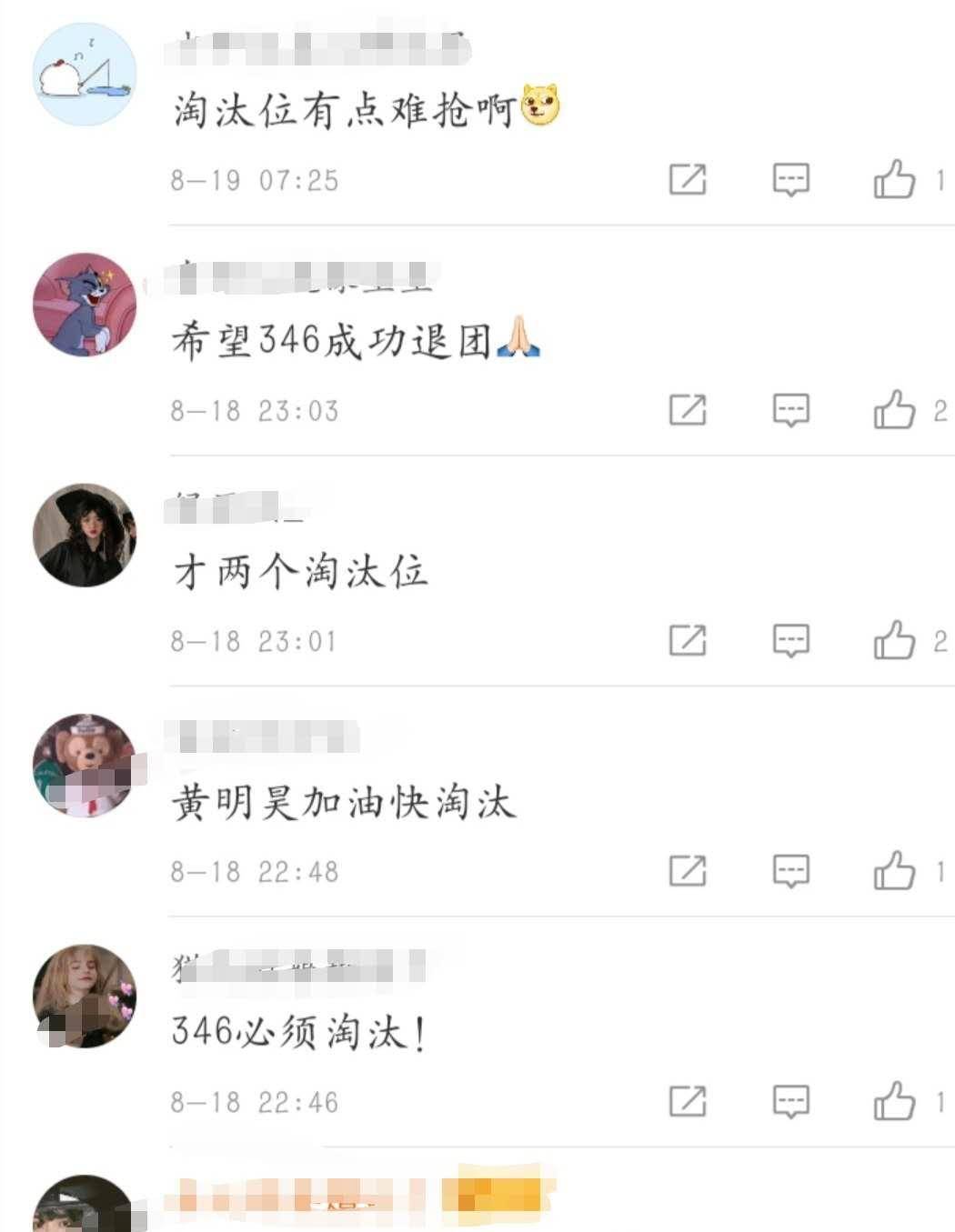Viewport: 955px width, 1232px height.
Task: Repost the comment "黄明昊加油快淘汰"
Action: coord(688,871)
